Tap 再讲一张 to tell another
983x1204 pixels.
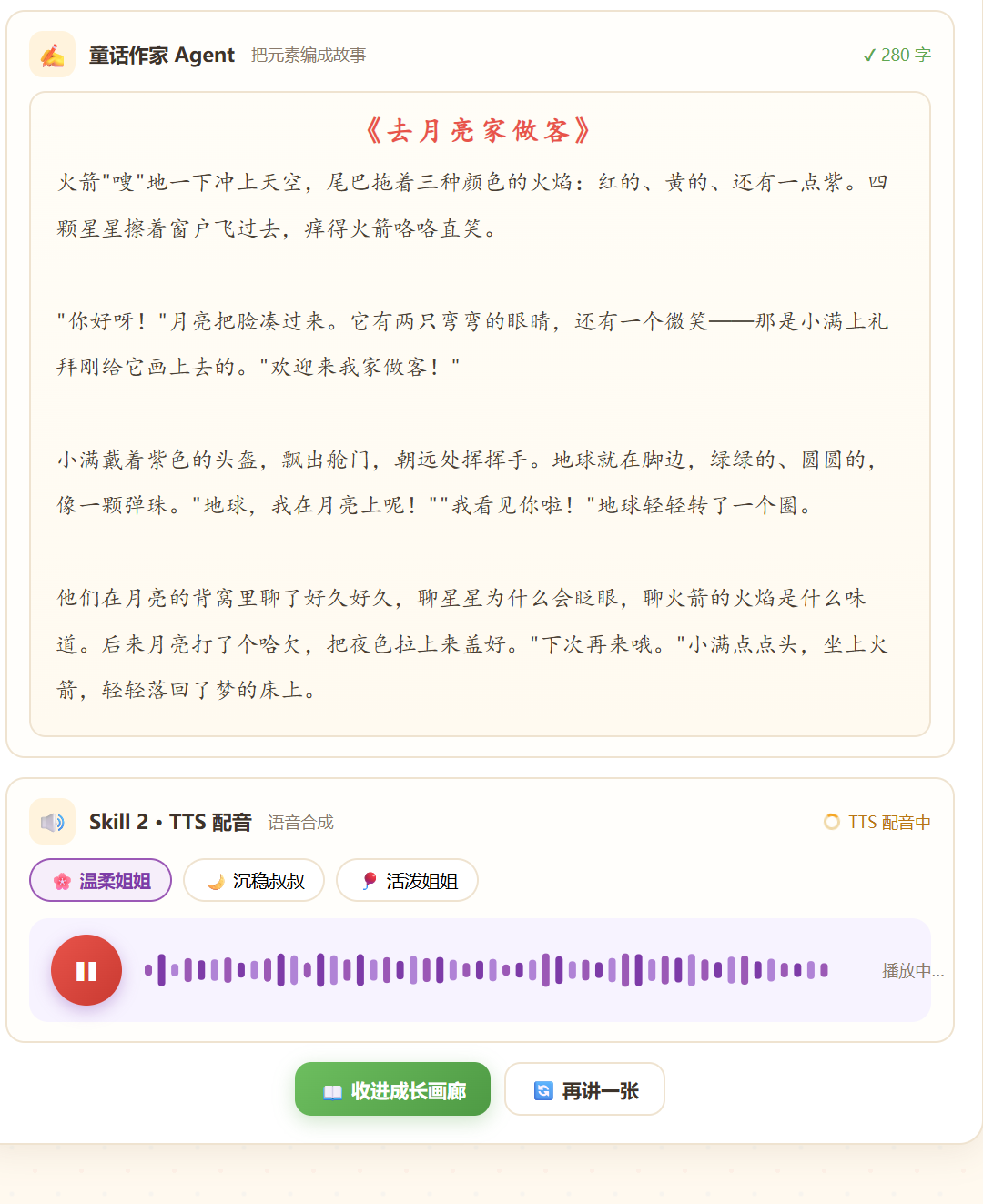(584, 1089)
